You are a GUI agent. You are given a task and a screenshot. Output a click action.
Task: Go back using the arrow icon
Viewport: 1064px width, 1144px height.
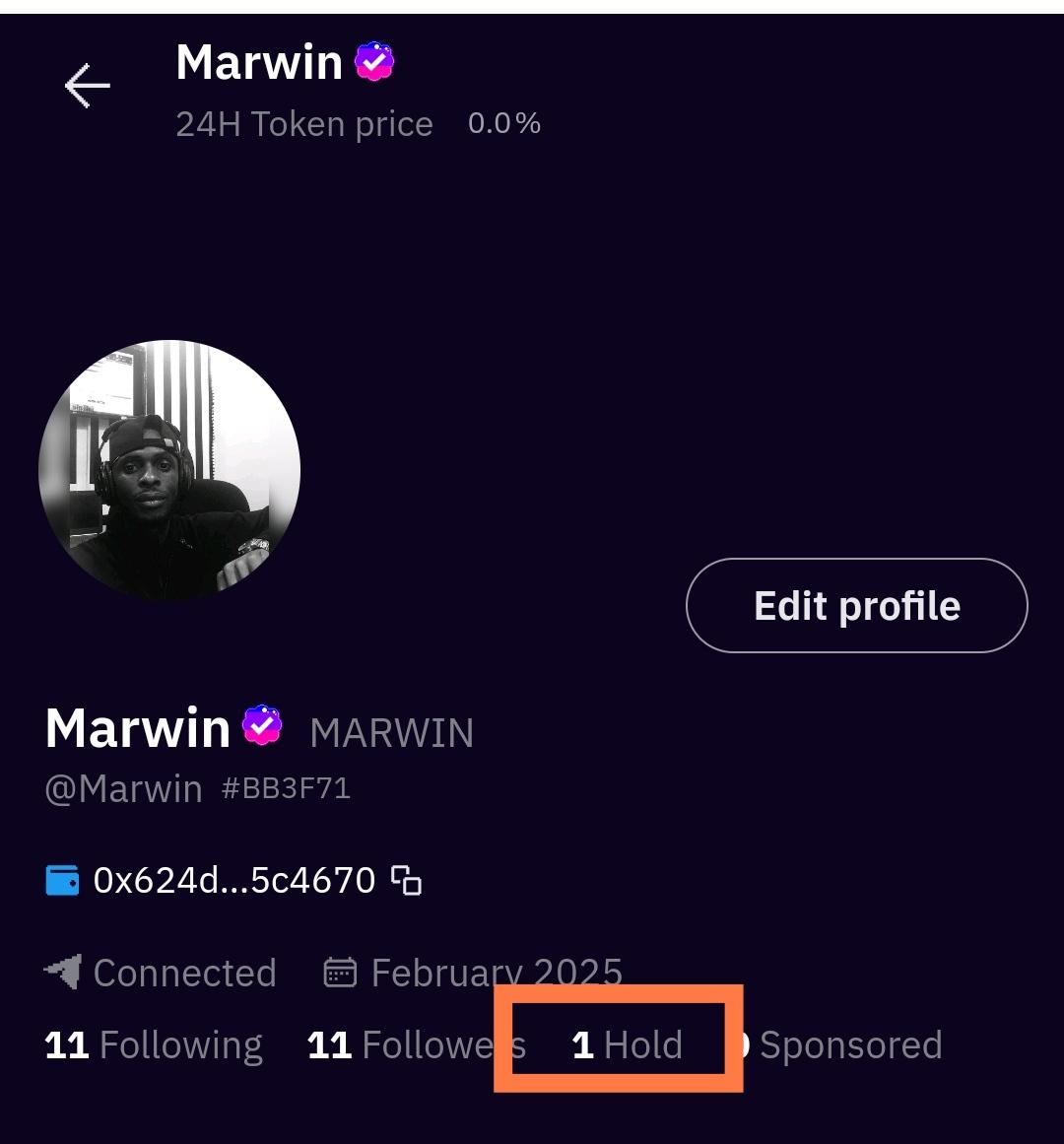(x=87, y=86)
